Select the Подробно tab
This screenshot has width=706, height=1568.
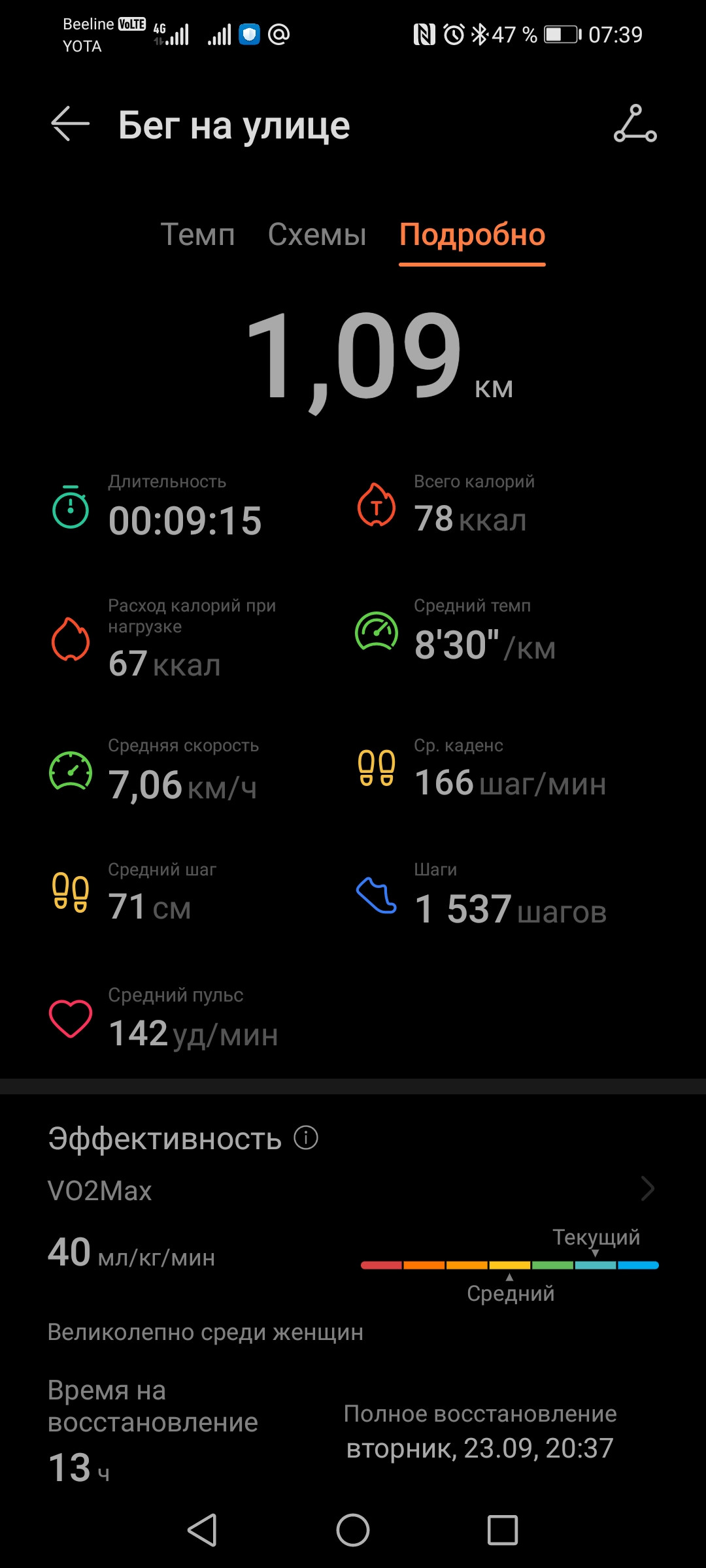tap(472, 235)
